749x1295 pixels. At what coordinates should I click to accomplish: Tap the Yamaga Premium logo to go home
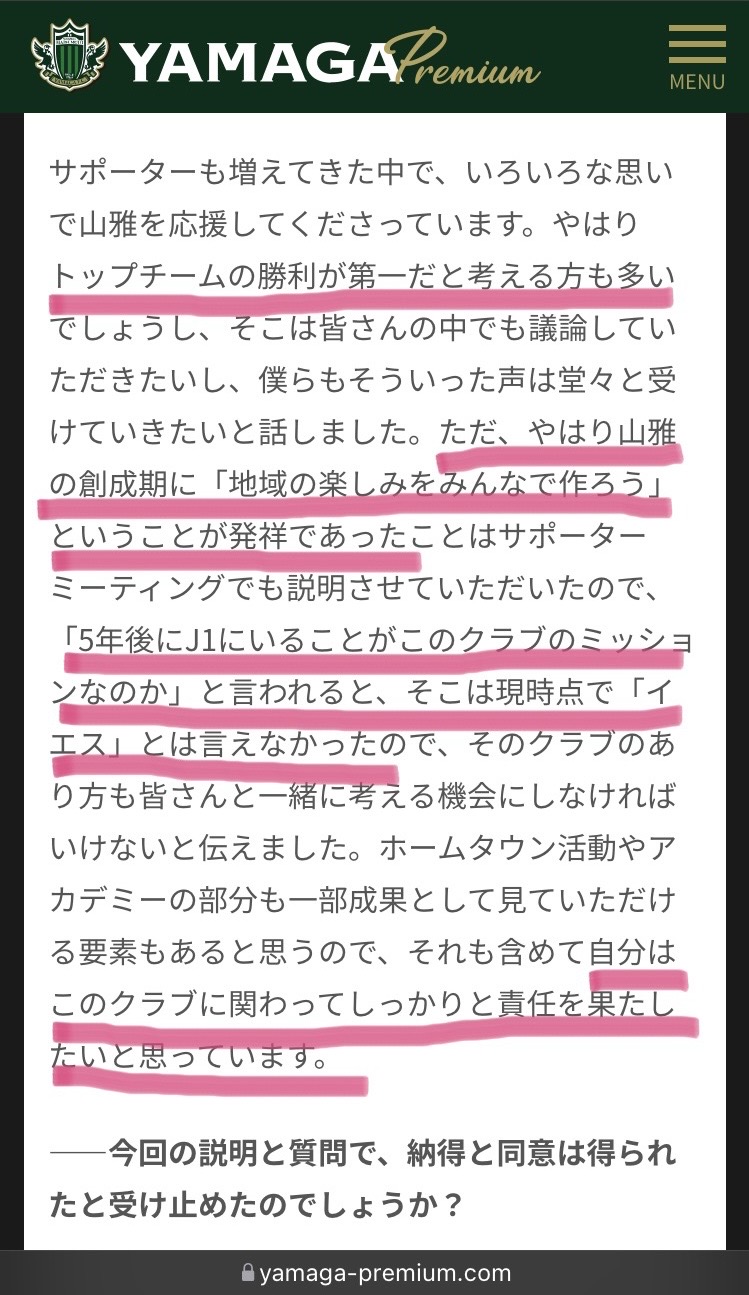click(x=286, y=58)
